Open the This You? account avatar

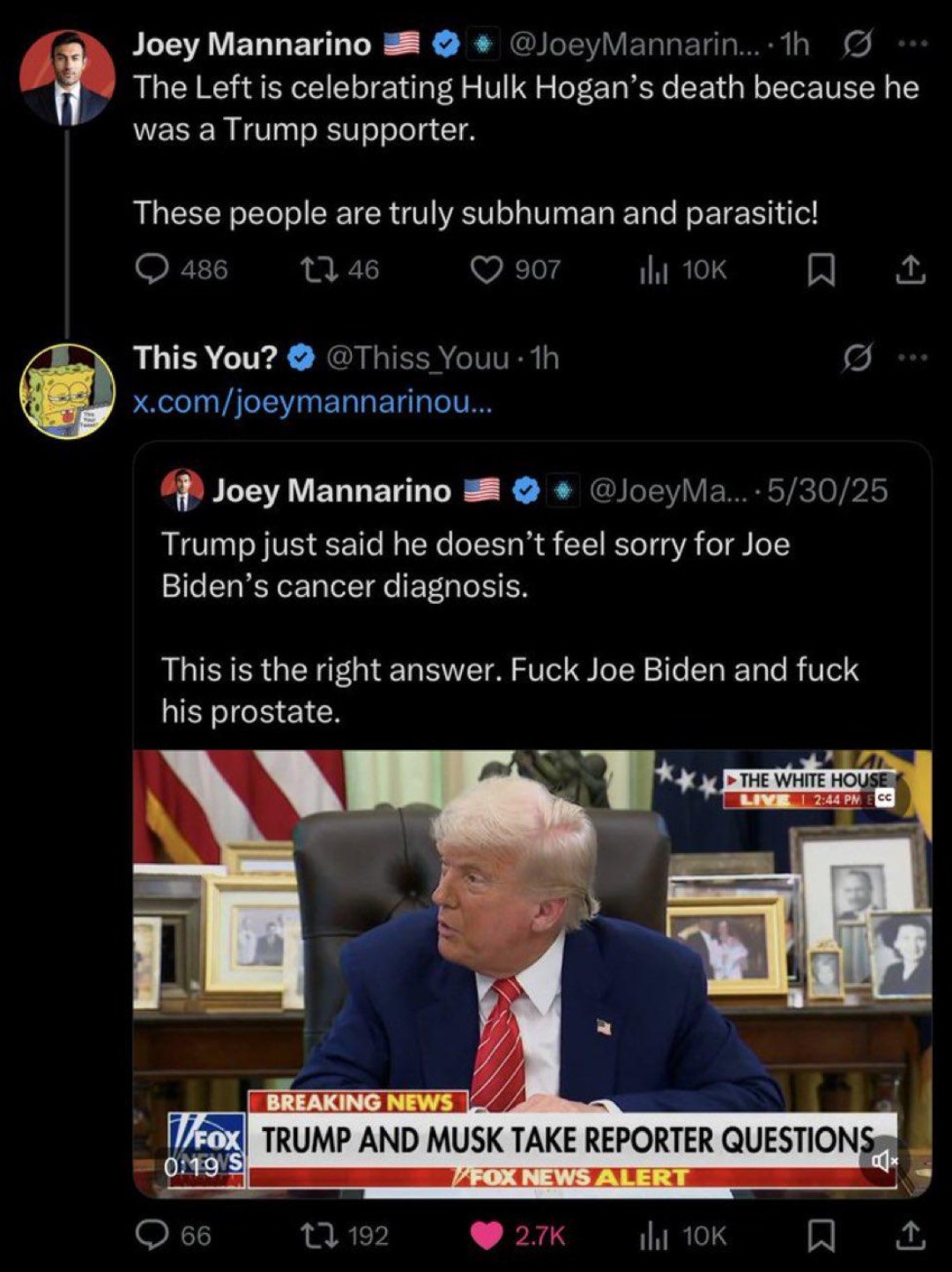coord(67,391)
